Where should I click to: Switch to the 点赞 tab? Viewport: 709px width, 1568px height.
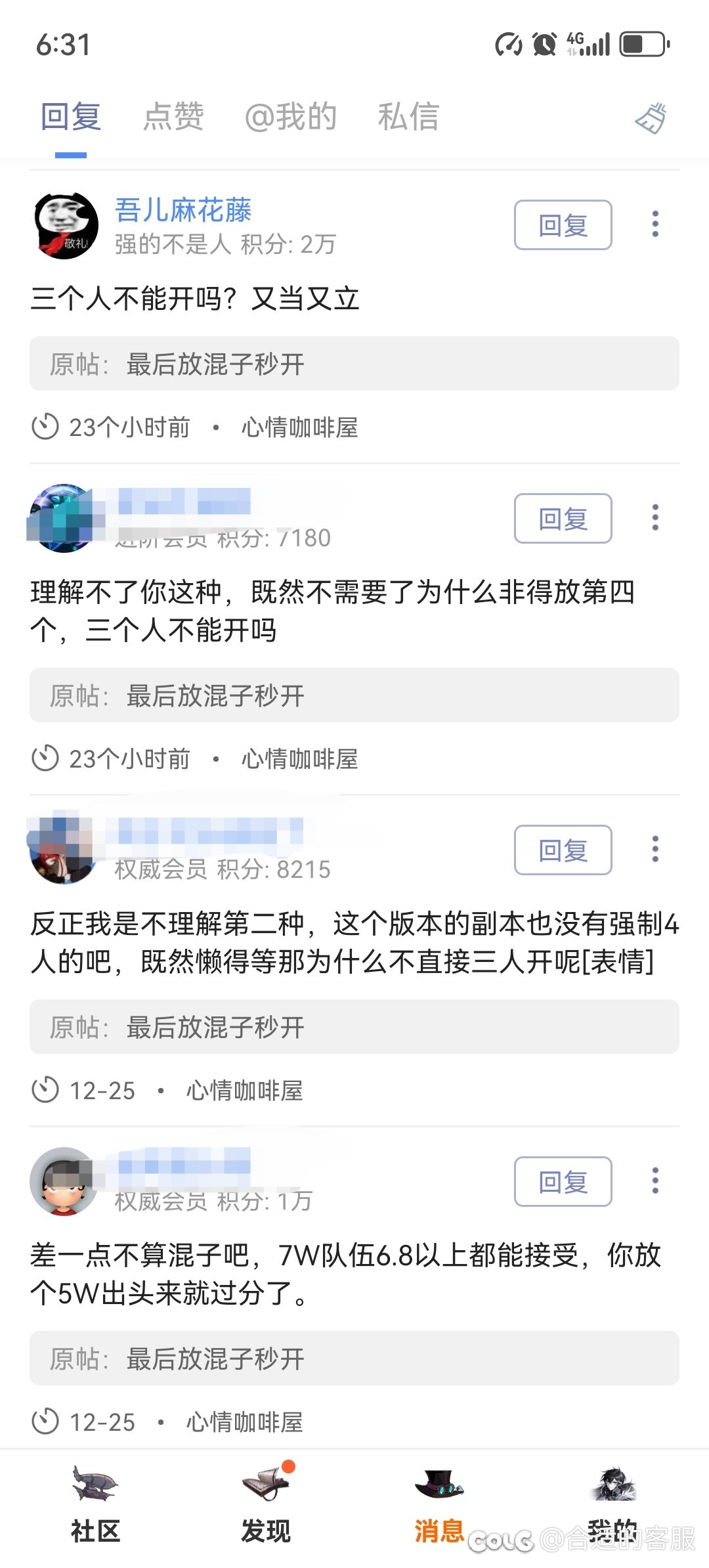pos(174,117)
